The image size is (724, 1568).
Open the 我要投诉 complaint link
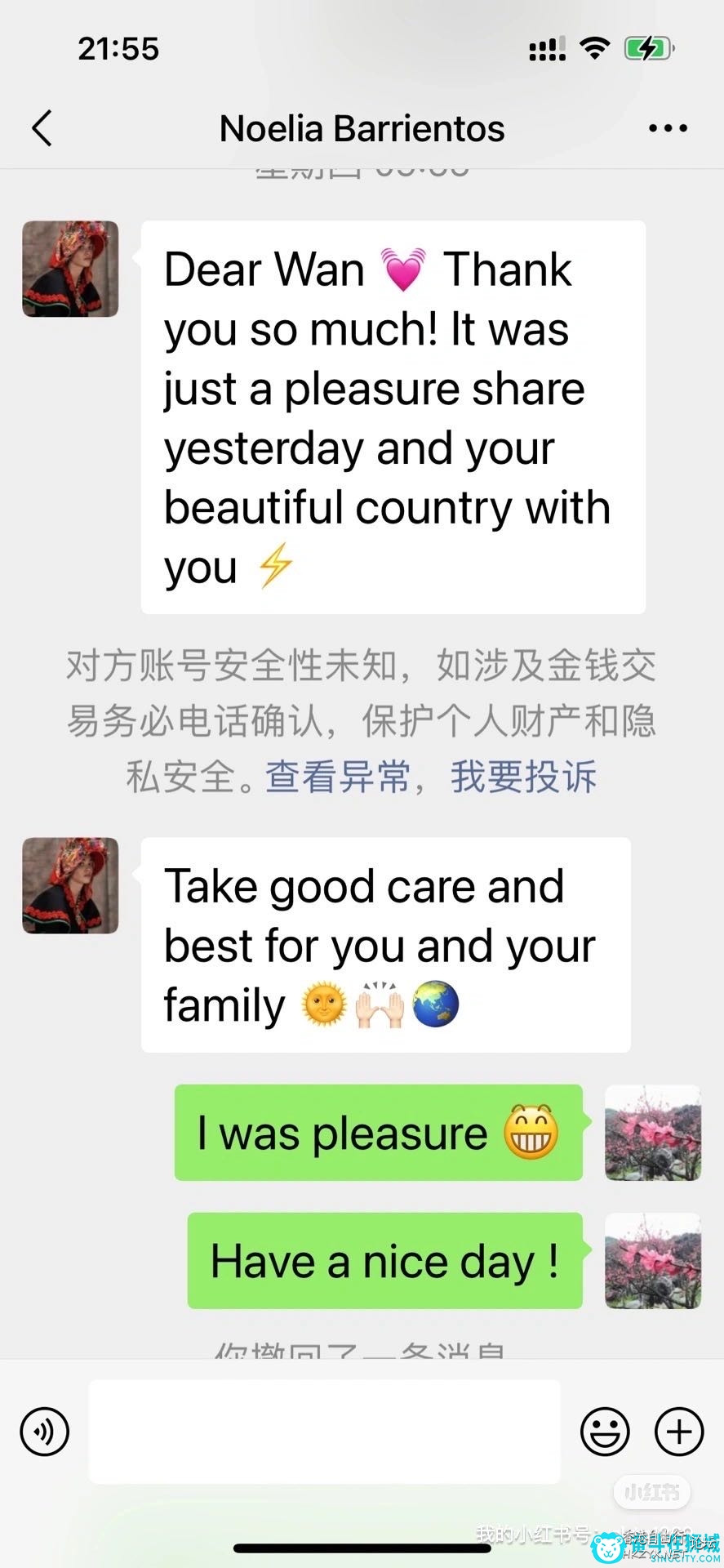(523, 777)
